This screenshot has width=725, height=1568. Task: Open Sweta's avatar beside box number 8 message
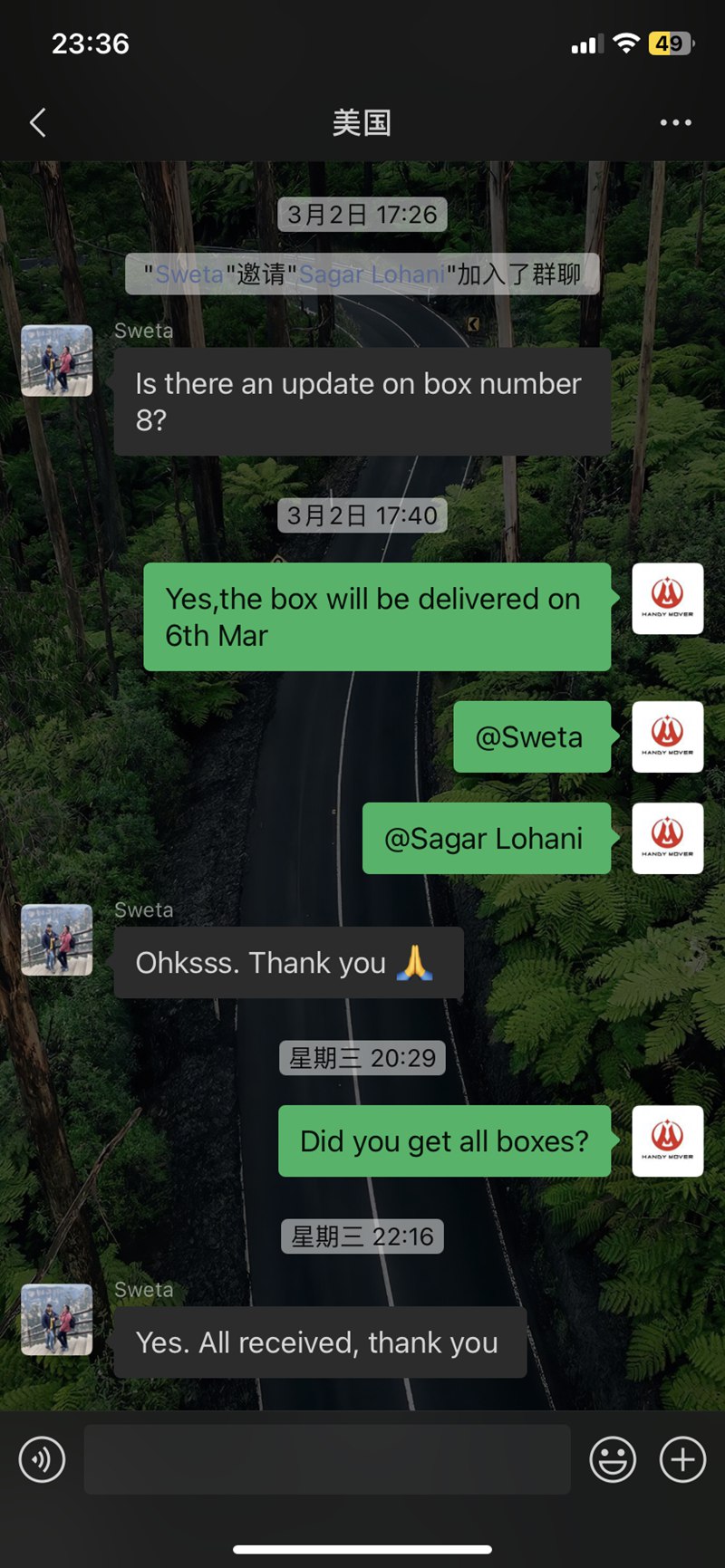[57, 361]
